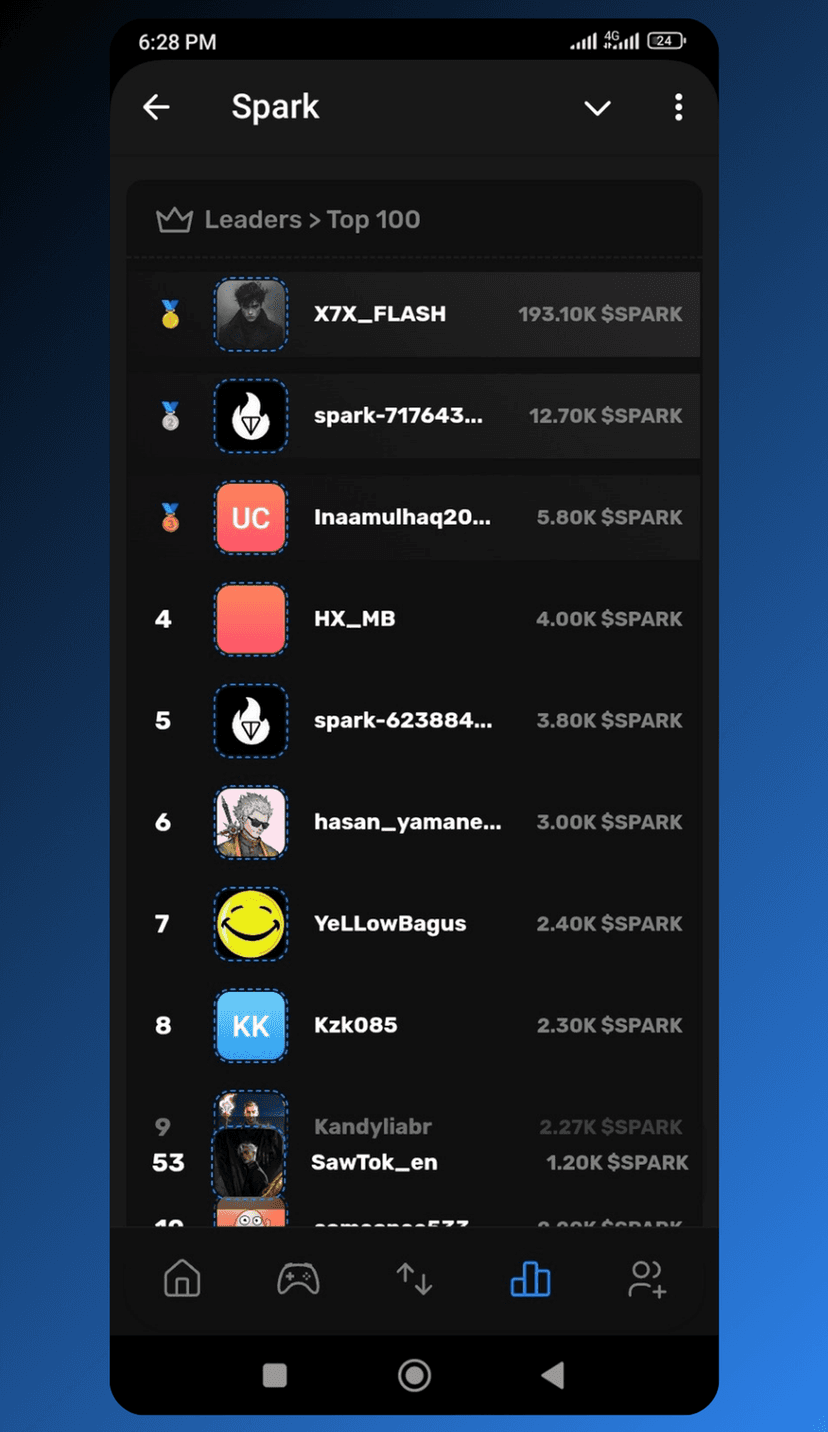Switch to the Games controller tab
This screenshot has height=1432, width=828.
click(x=298, y=1279)
